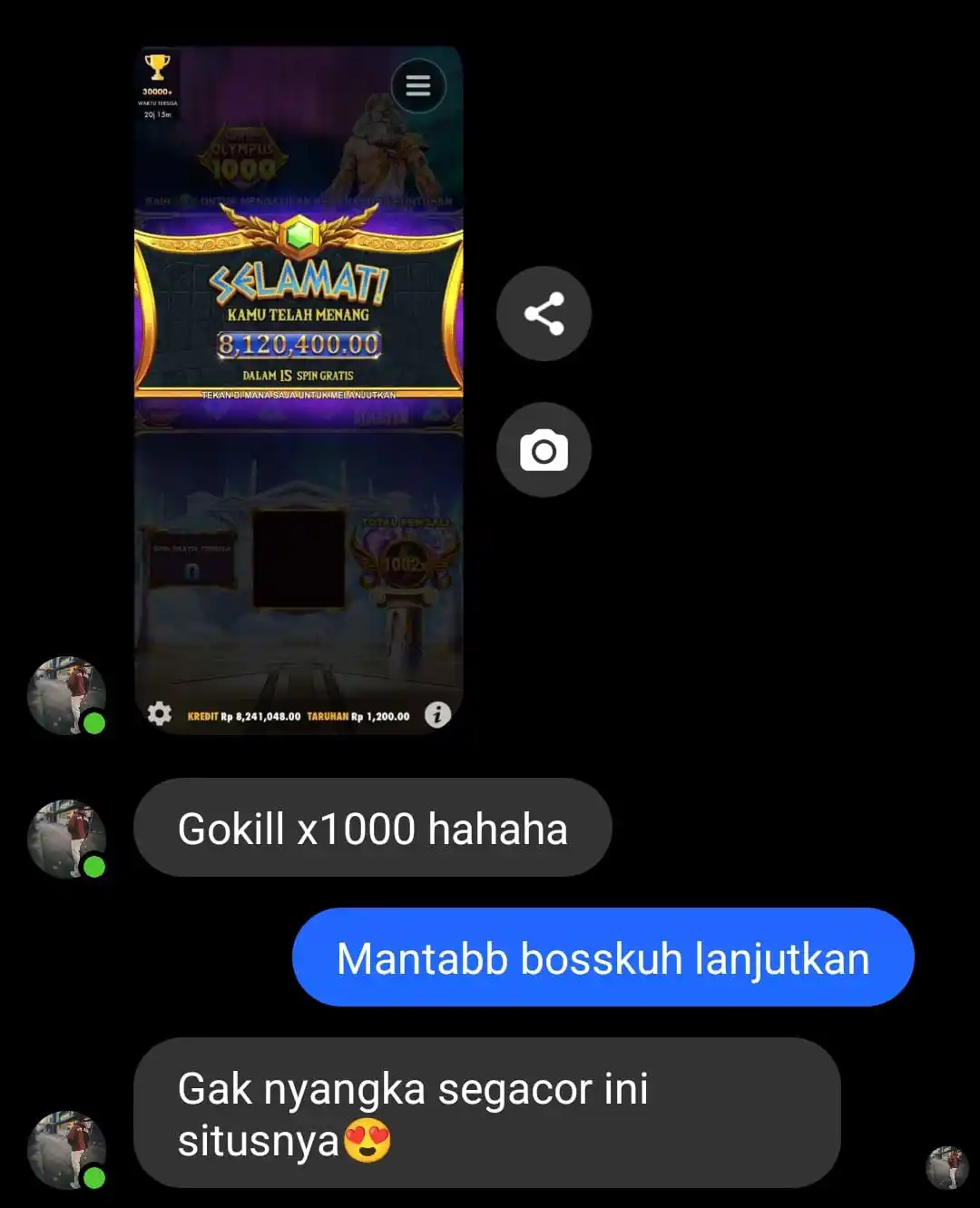This screenshot has height=1208, width=980.
Task: Tap the camera icon beside the image
Action: click(544, 450)
